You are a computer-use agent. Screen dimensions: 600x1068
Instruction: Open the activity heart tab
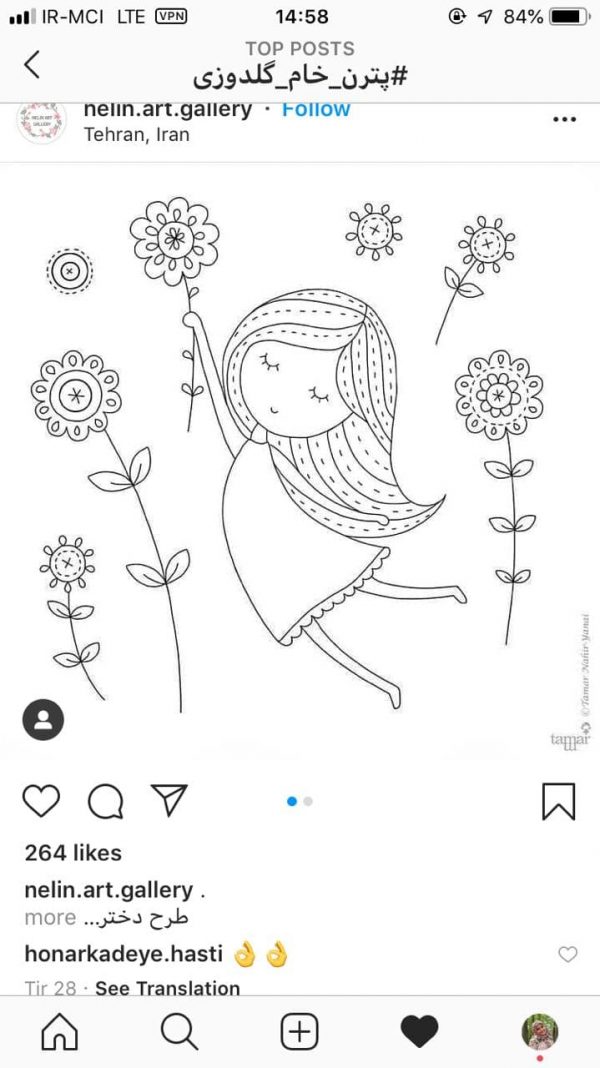(x=420, y=1031)
